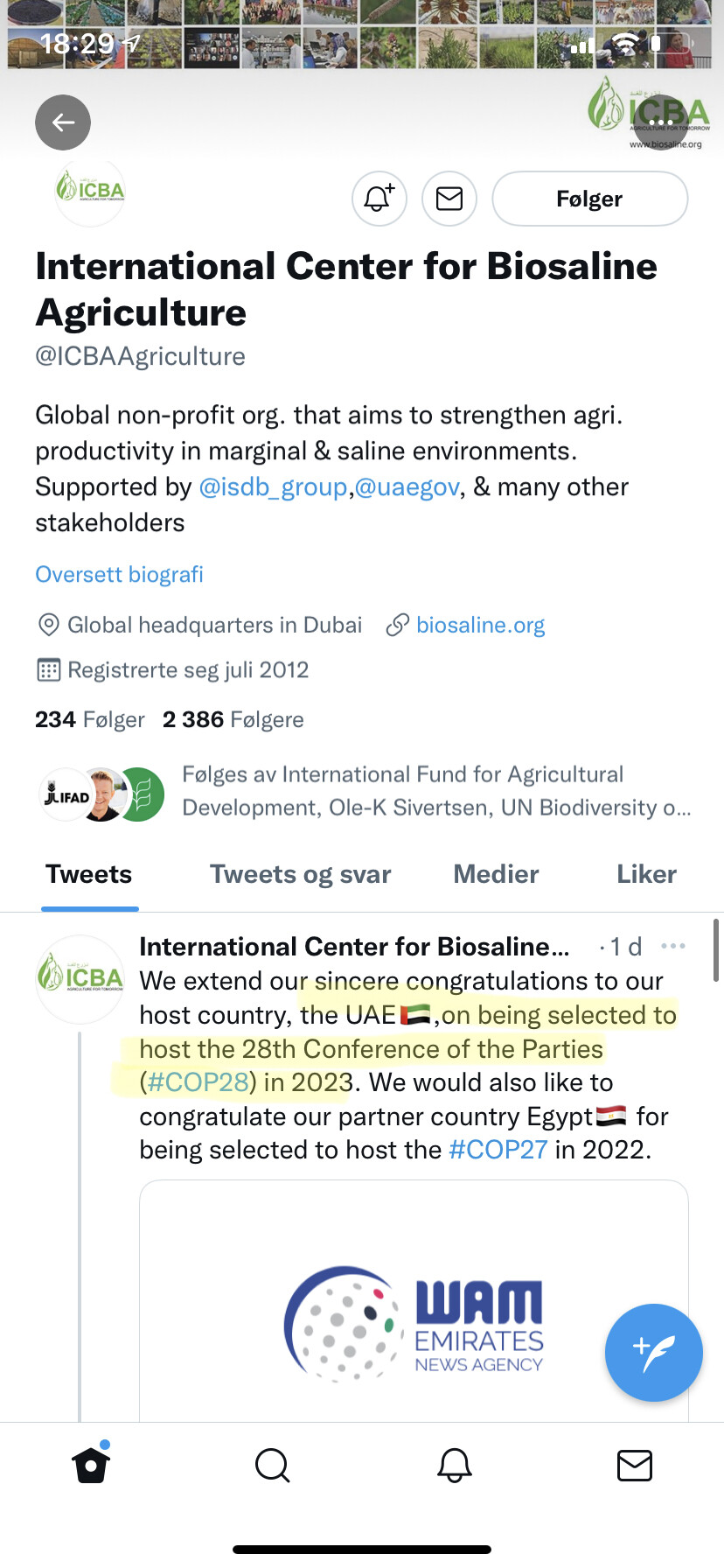724x1568 pixels.
Task: Open the Følges av mutual followers row
Action: point(365,791)
